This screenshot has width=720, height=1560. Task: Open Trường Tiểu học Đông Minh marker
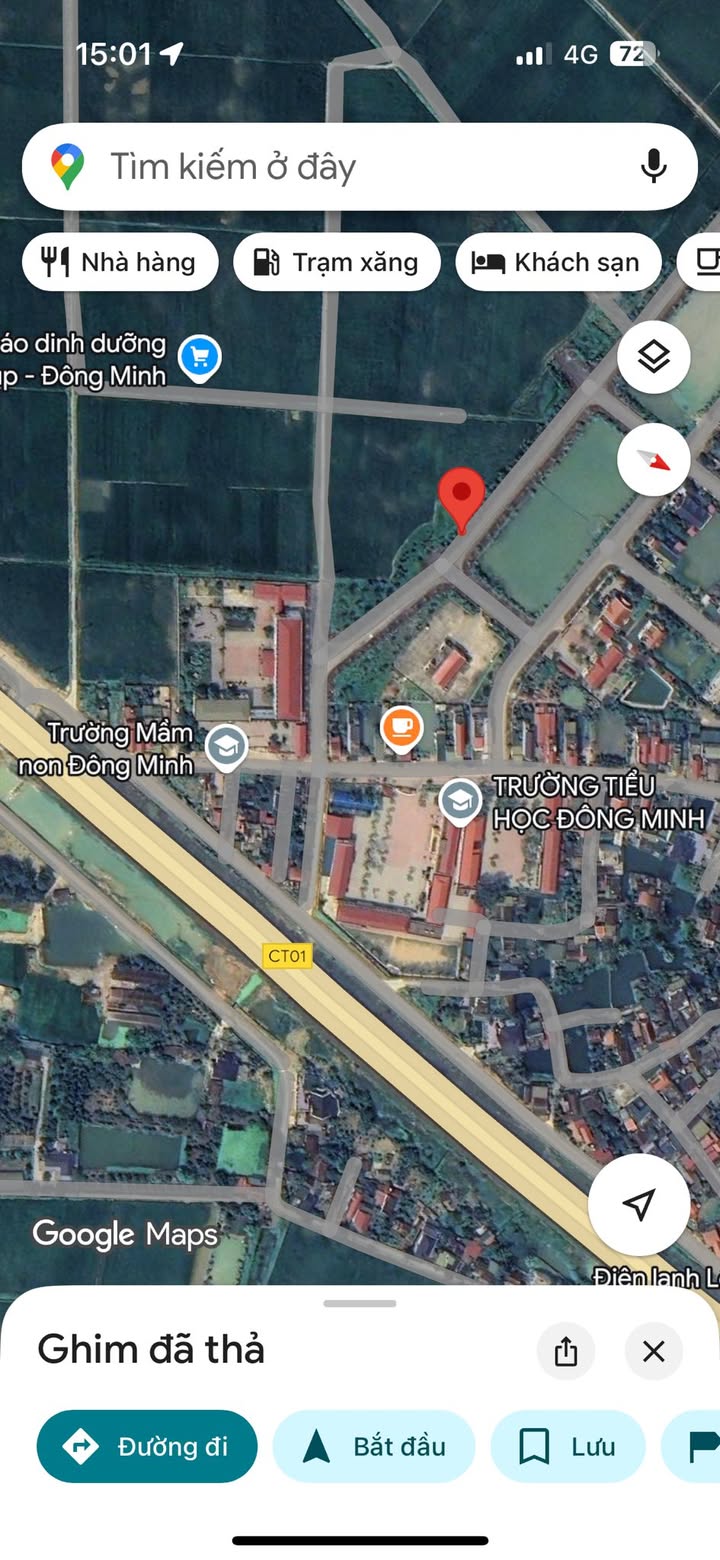point(460,800)
